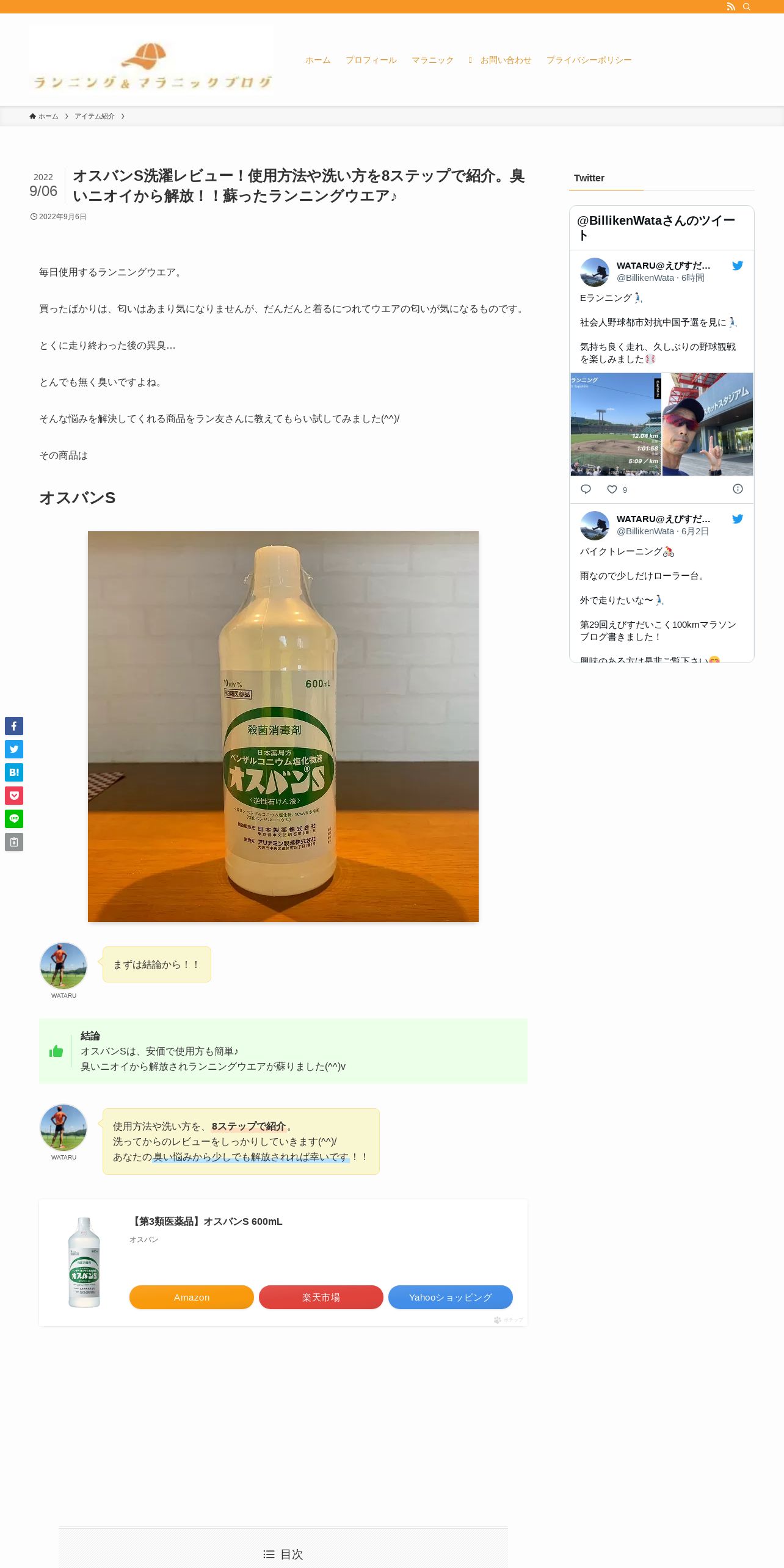Copy the article link via clipboard icon
Viewport: 784px width, 1568px height.
coord(14,842)
